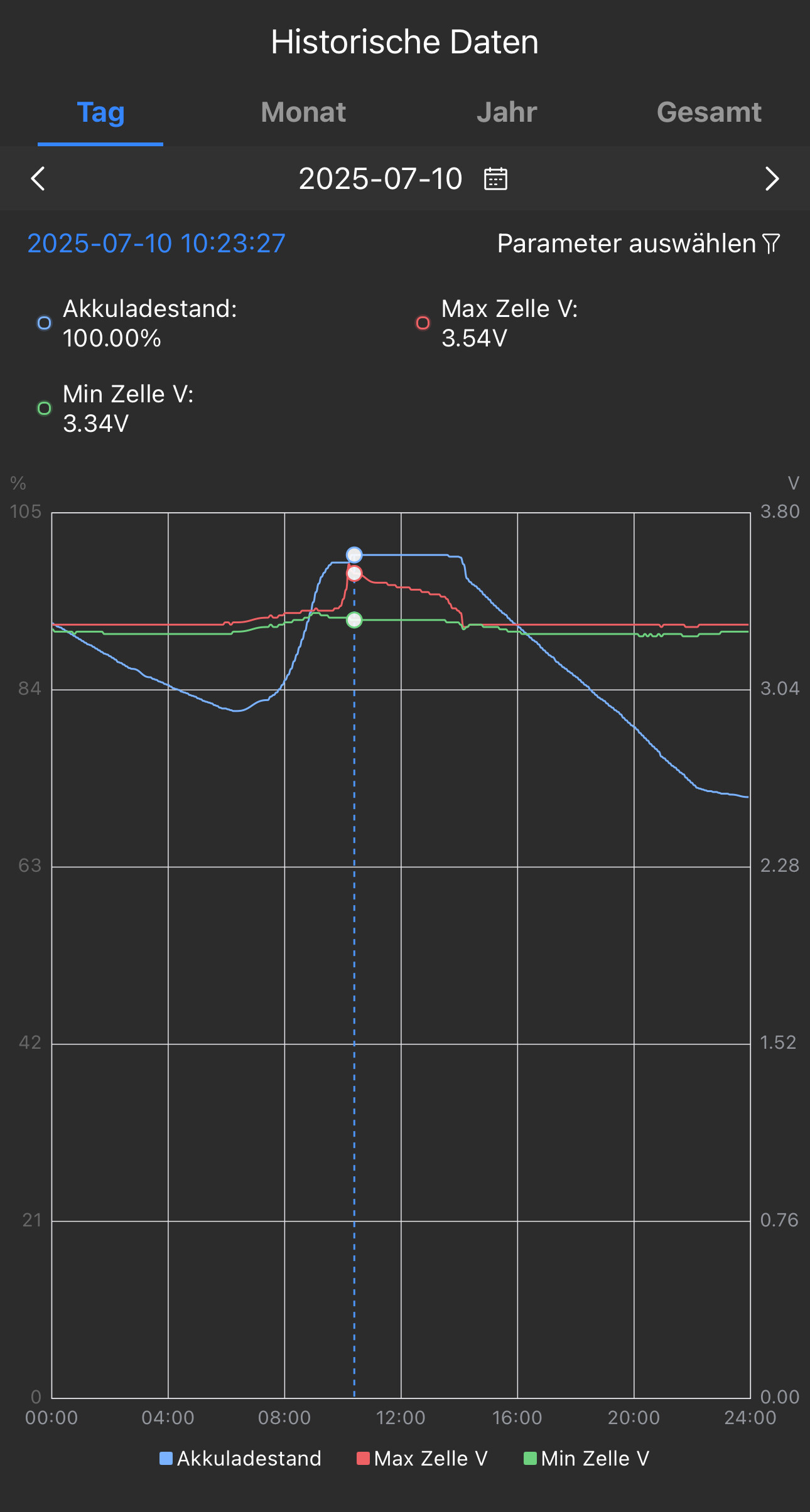Screen dimensions: 810x1512
Task: Toggle Akkuladestand series in legend
Action: click(240, 1458)
